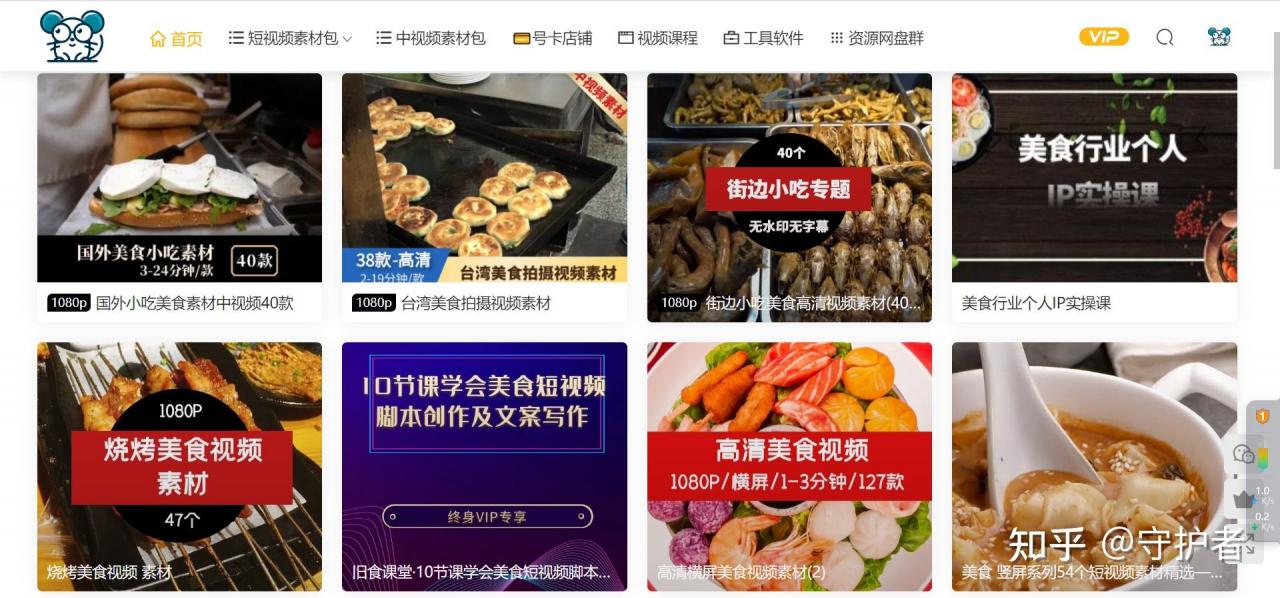
Task: Open 号卡店铺 shop
Action: click(x=552, y=38)
